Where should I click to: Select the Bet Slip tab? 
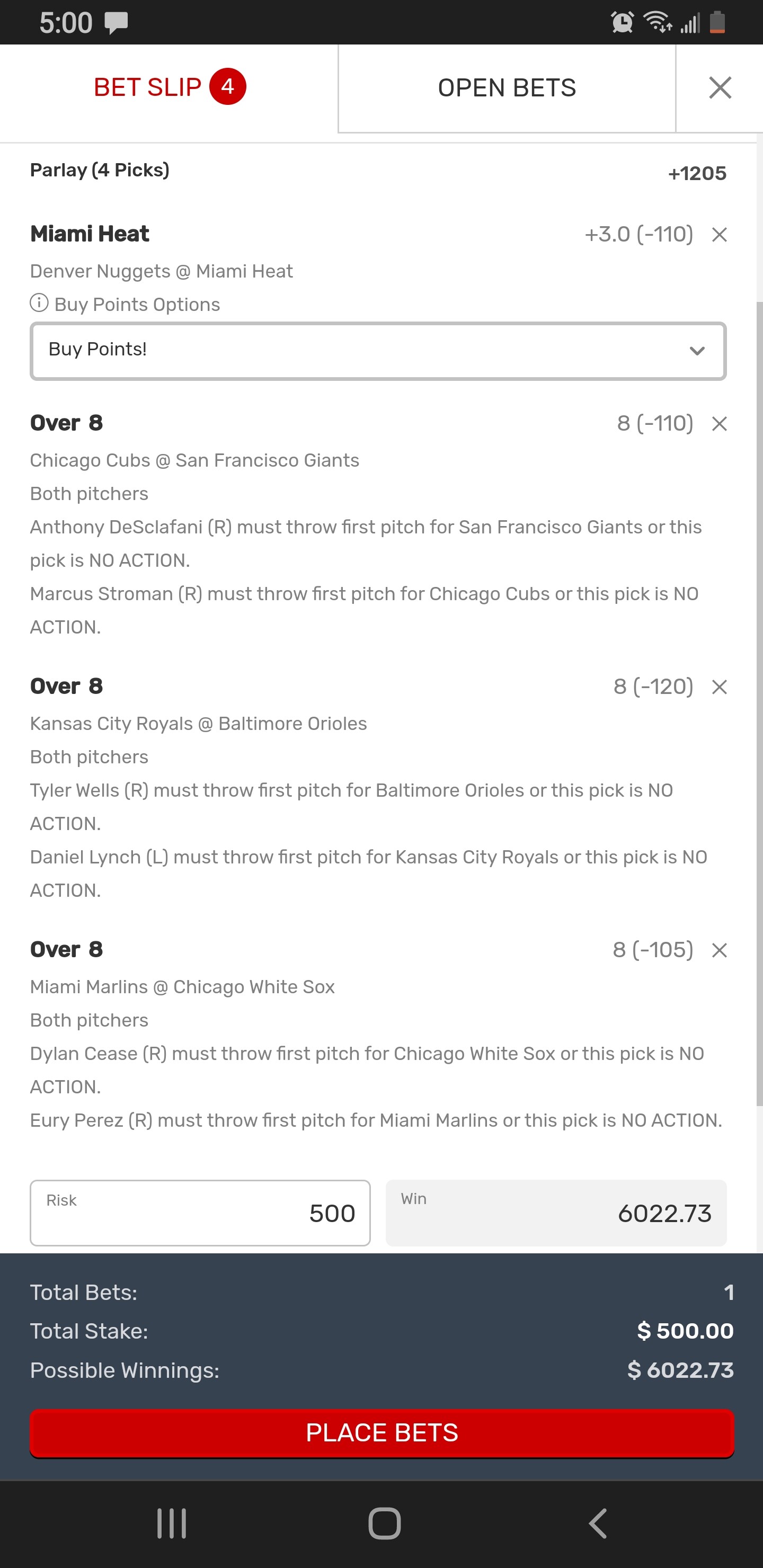[168, 87]
